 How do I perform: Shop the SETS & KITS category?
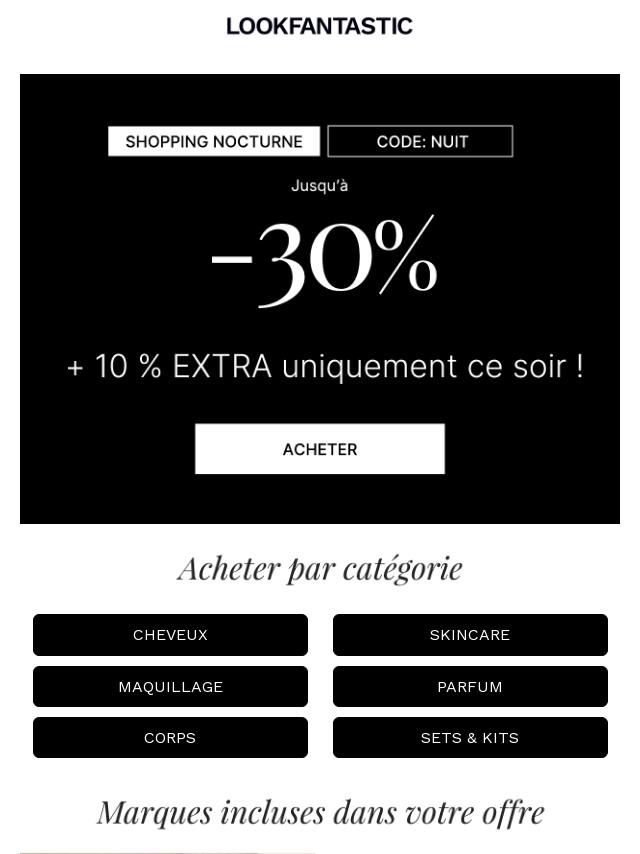(x=470, y=738)
